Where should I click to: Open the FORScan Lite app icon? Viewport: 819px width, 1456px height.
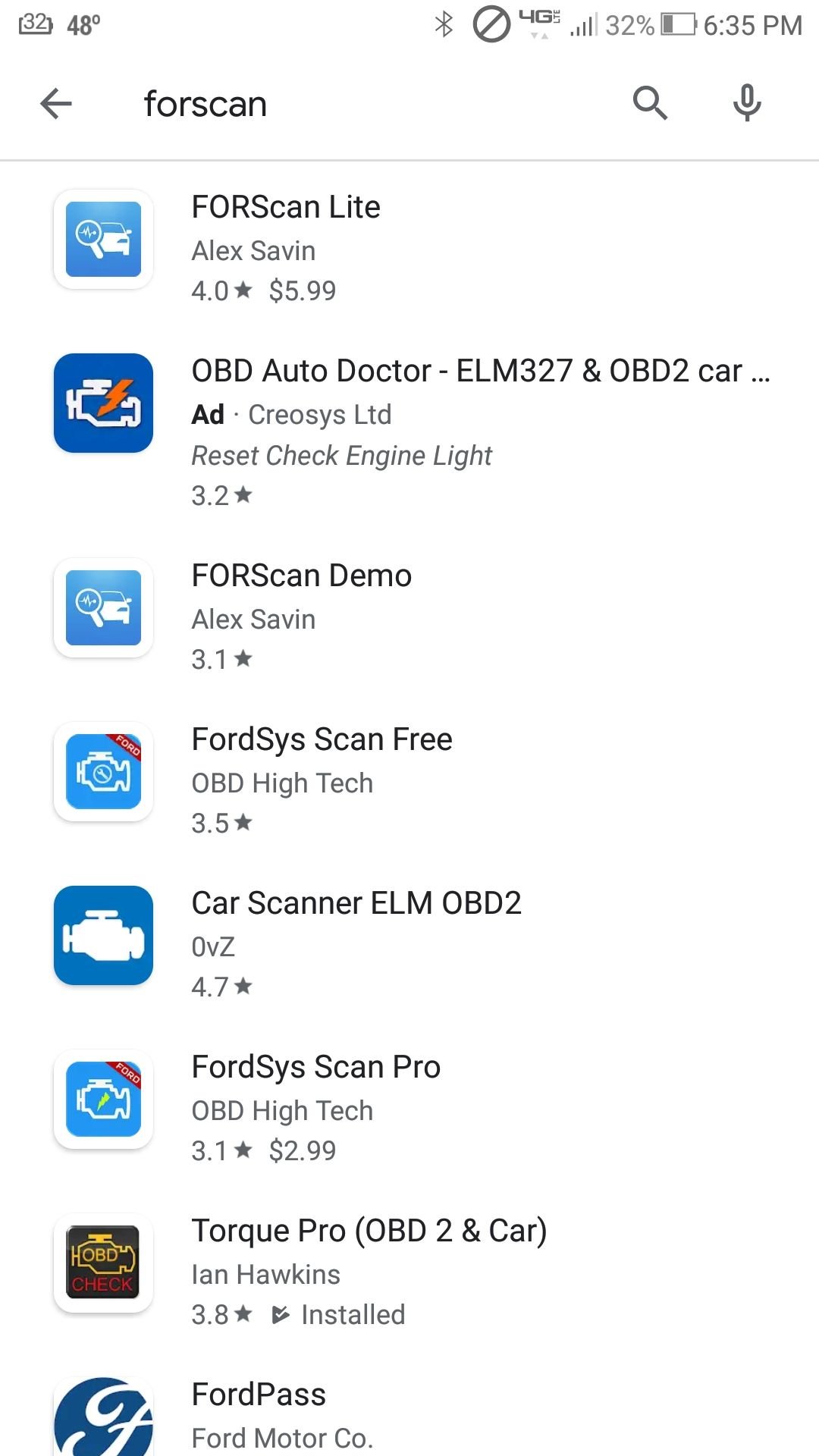102,240
